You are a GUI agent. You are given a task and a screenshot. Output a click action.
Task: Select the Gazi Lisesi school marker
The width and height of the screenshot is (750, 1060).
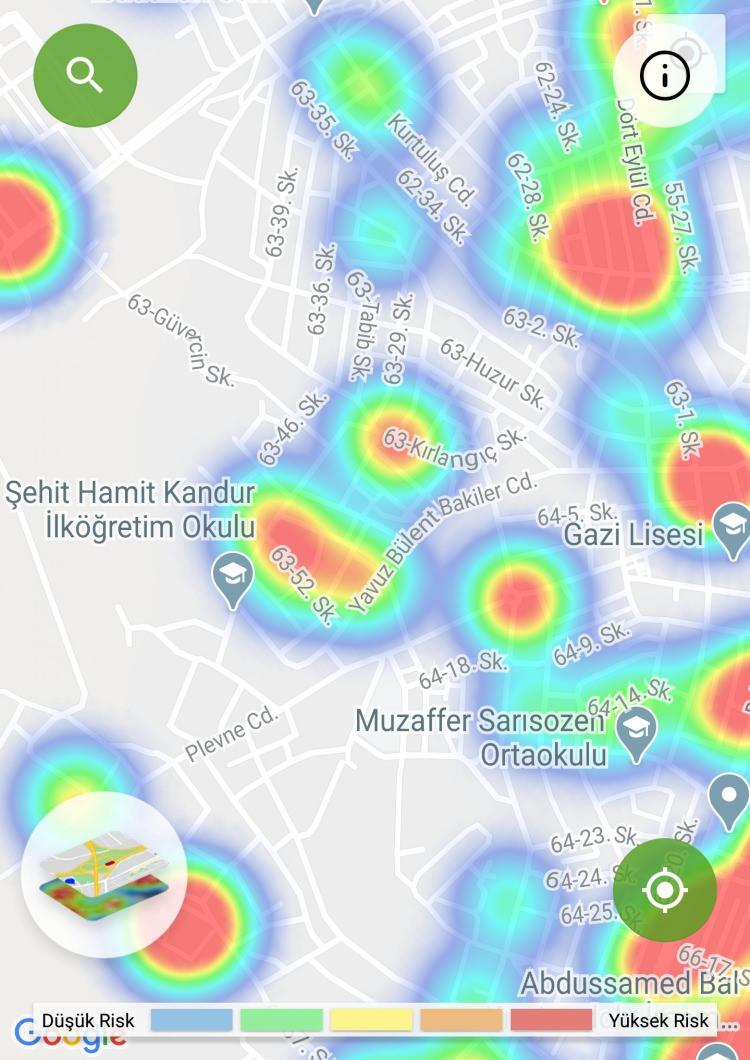click(731, 527)
